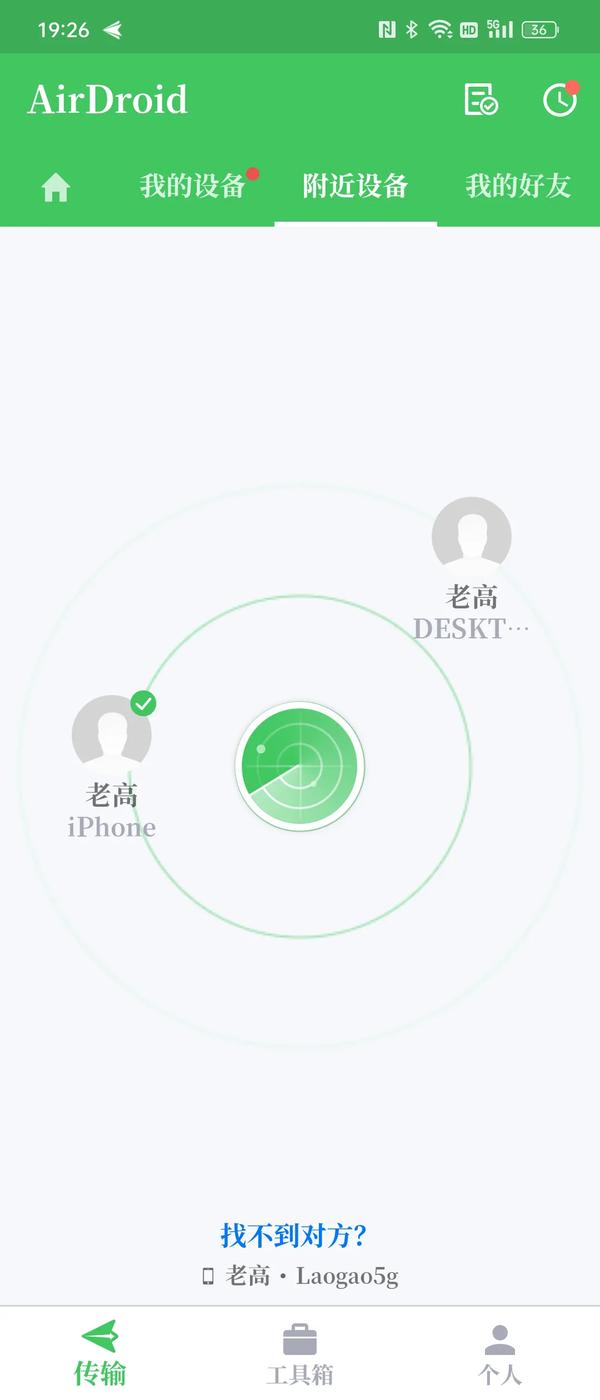Choose the 老高 iPhone device

coord(112,737)
